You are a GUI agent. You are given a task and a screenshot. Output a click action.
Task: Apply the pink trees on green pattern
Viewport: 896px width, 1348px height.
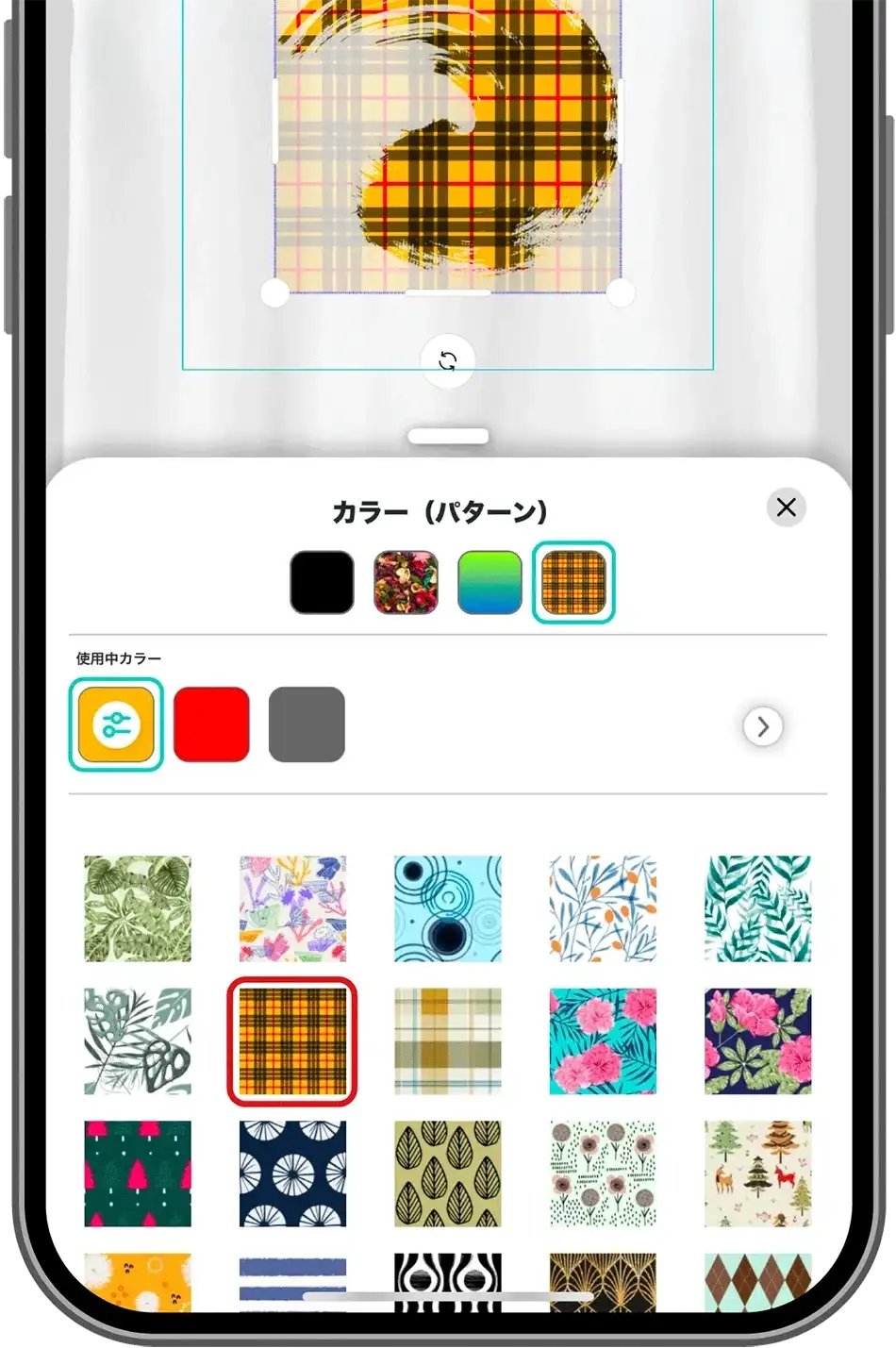point(138,1173)
